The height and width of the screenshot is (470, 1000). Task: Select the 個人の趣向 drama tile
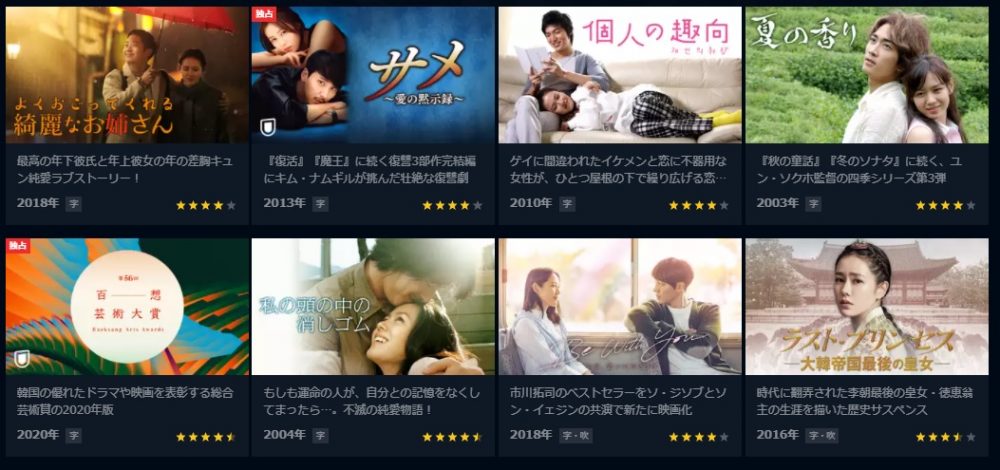(x=620, y=76)
